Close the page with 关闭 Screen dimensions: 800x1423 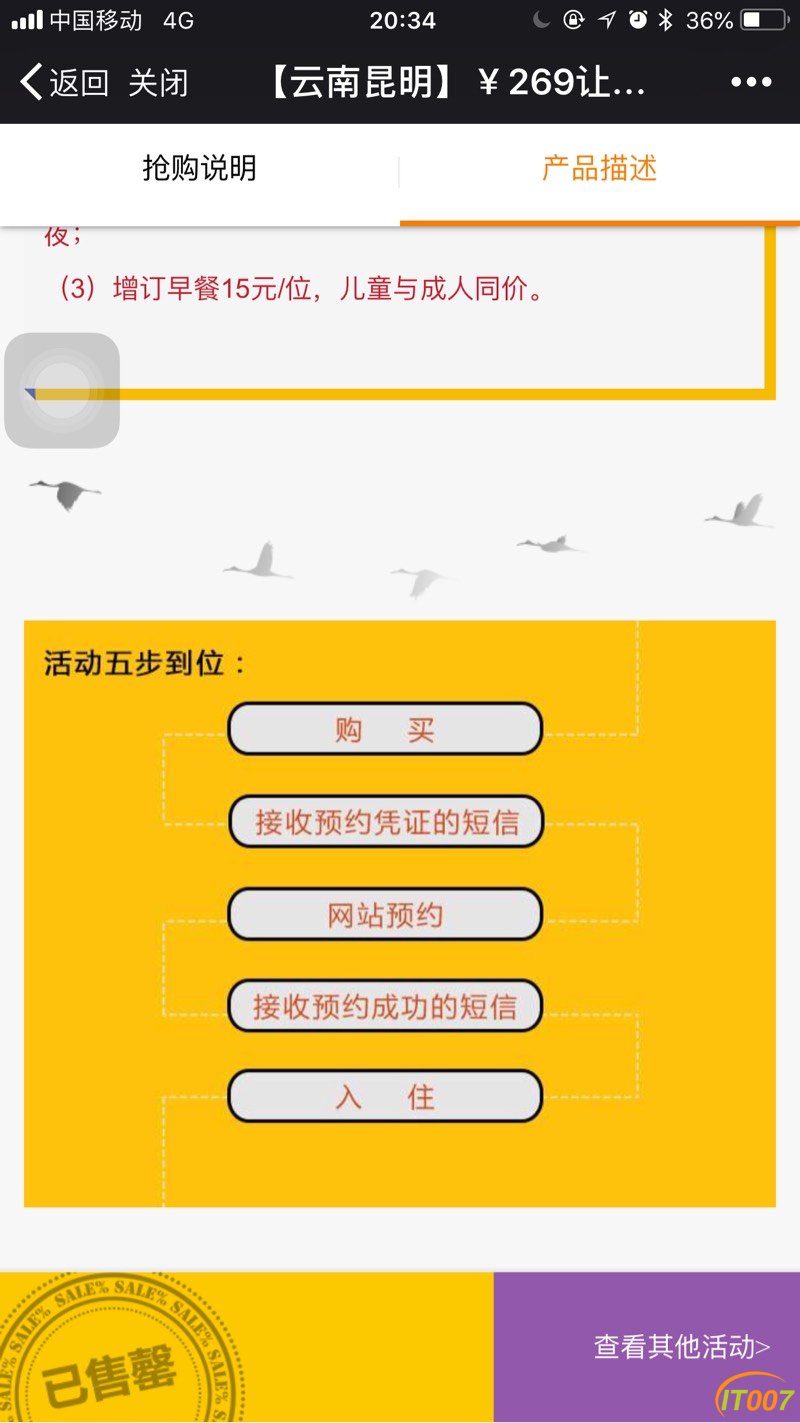click(x=158, y=83)
